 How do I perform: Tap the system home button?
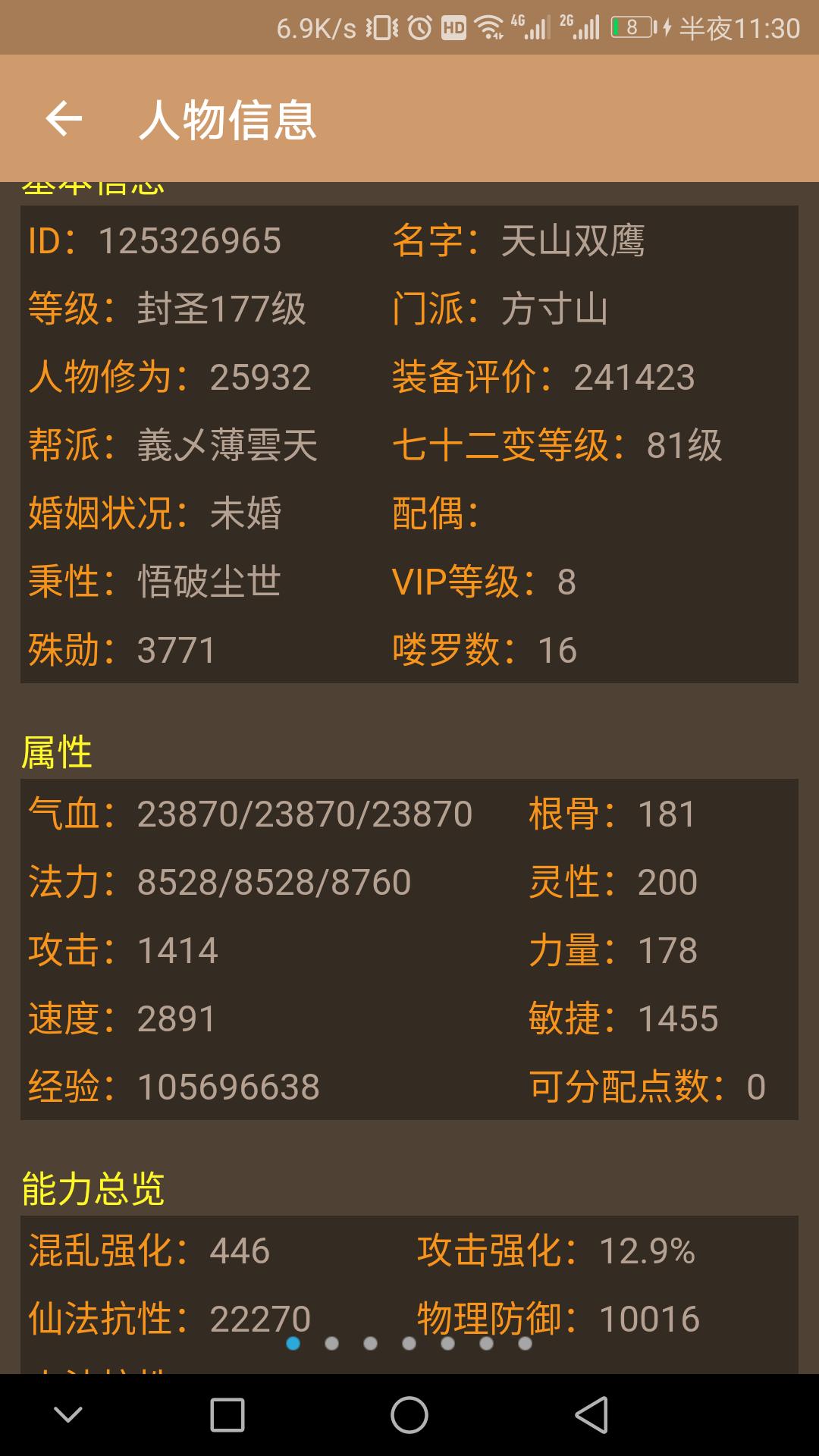coord(409,1415)
